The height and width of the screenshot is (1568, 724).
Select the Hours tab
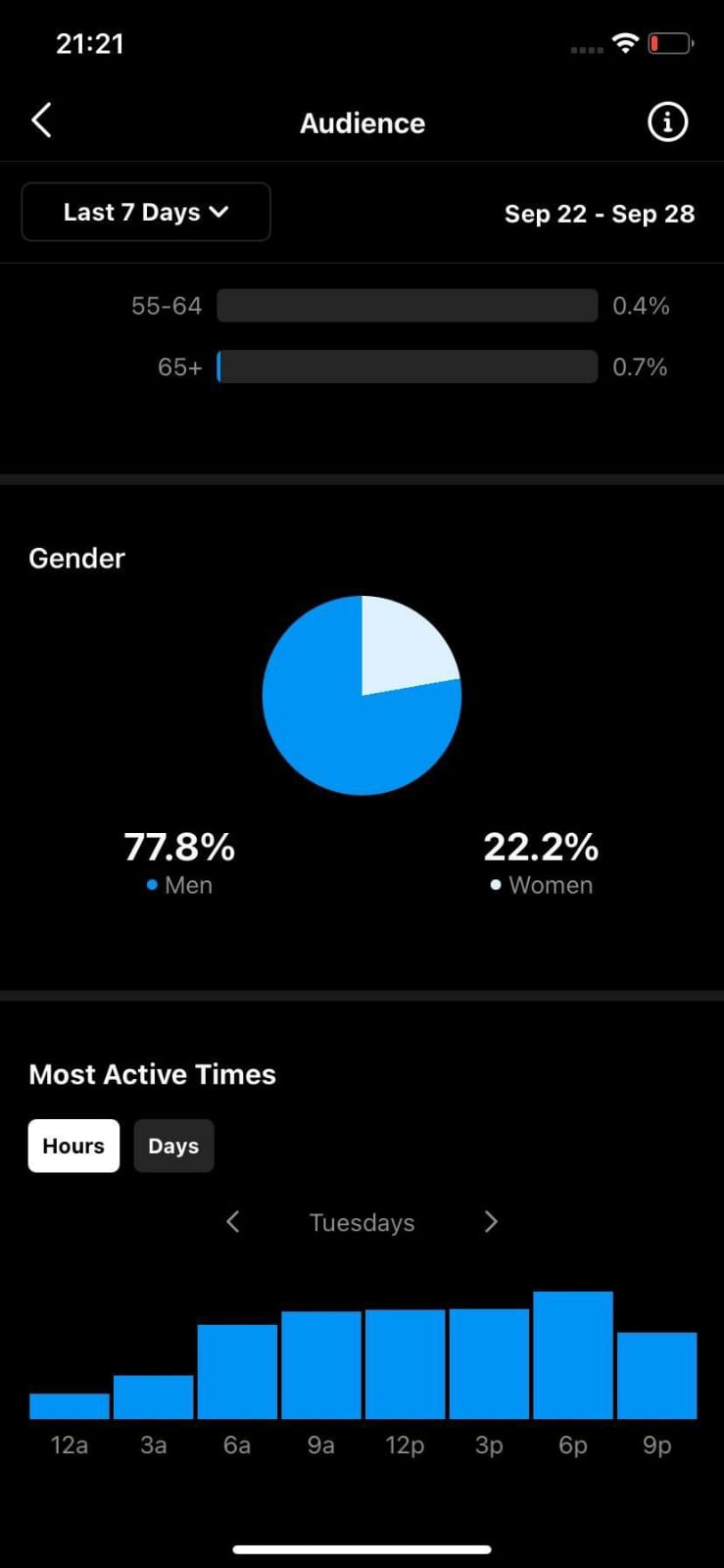(73, 1146)
